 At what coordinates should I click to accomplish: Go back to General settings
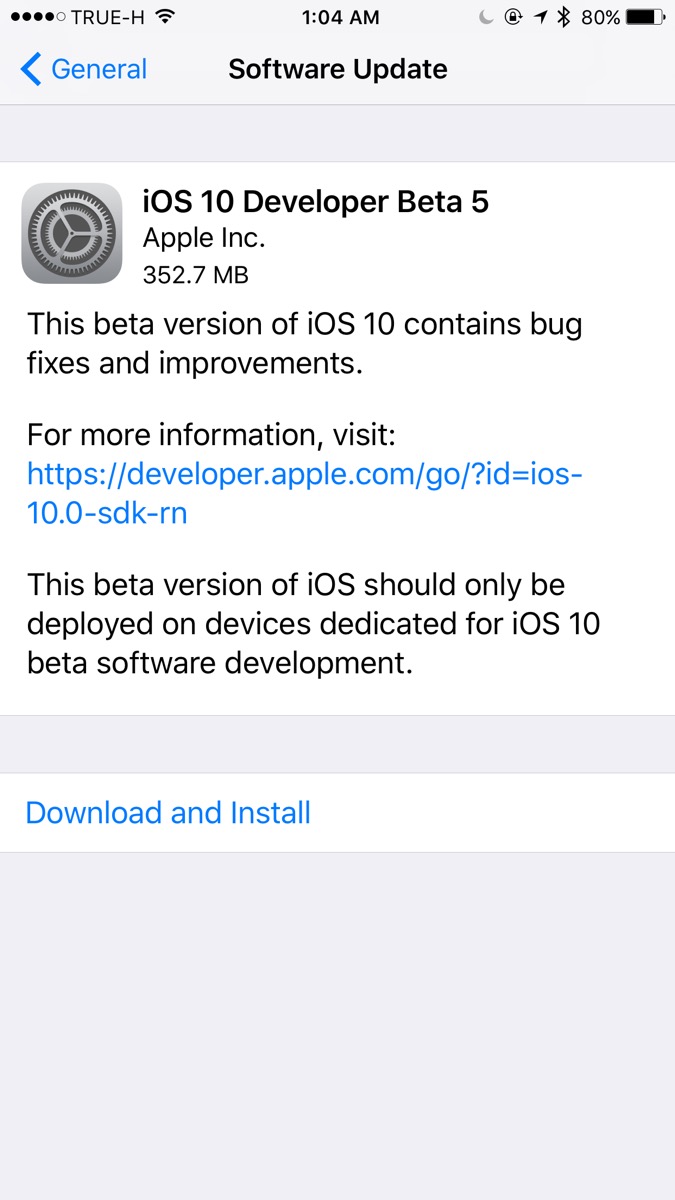click(x=84, y=69)
